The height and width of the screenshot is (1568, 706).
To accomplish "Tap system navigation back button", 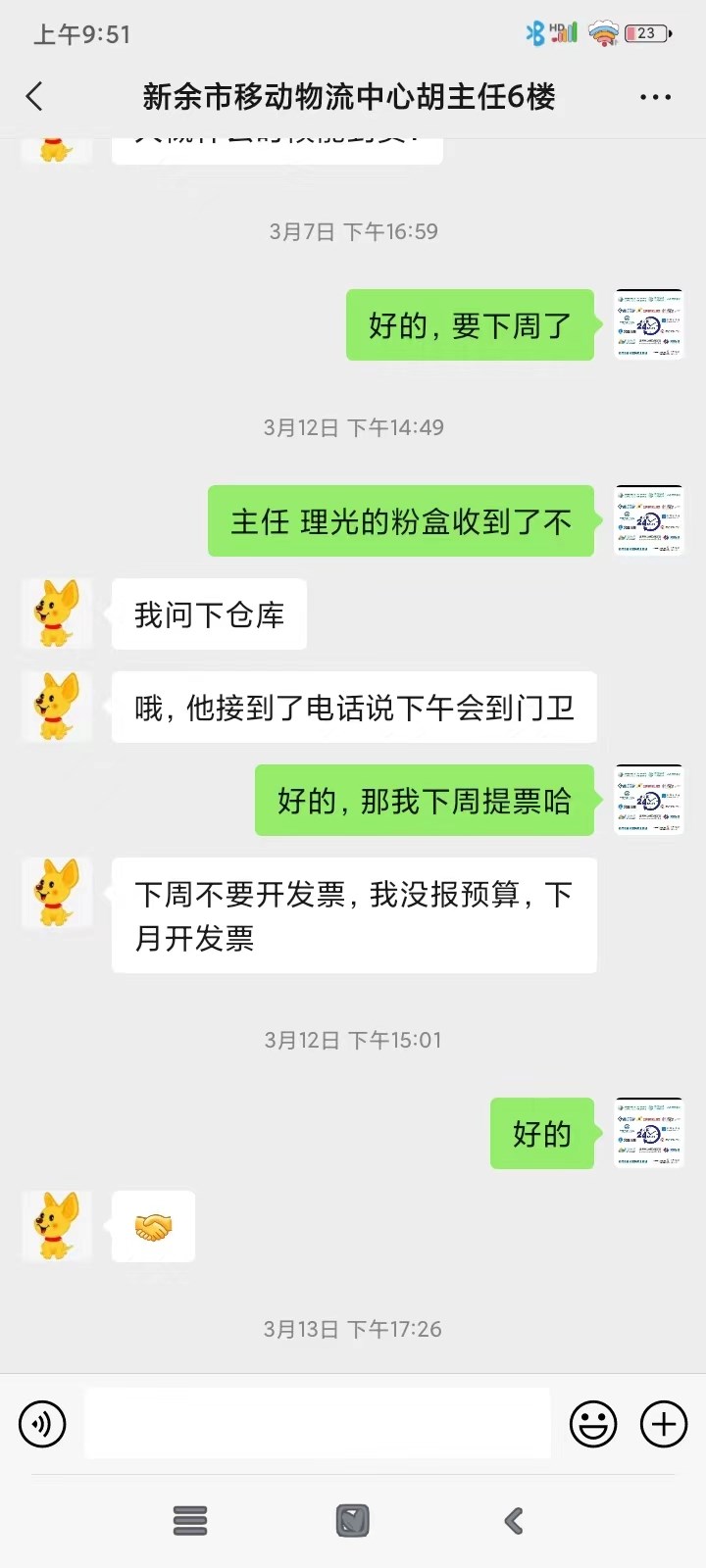I will tap(514, 1520).
